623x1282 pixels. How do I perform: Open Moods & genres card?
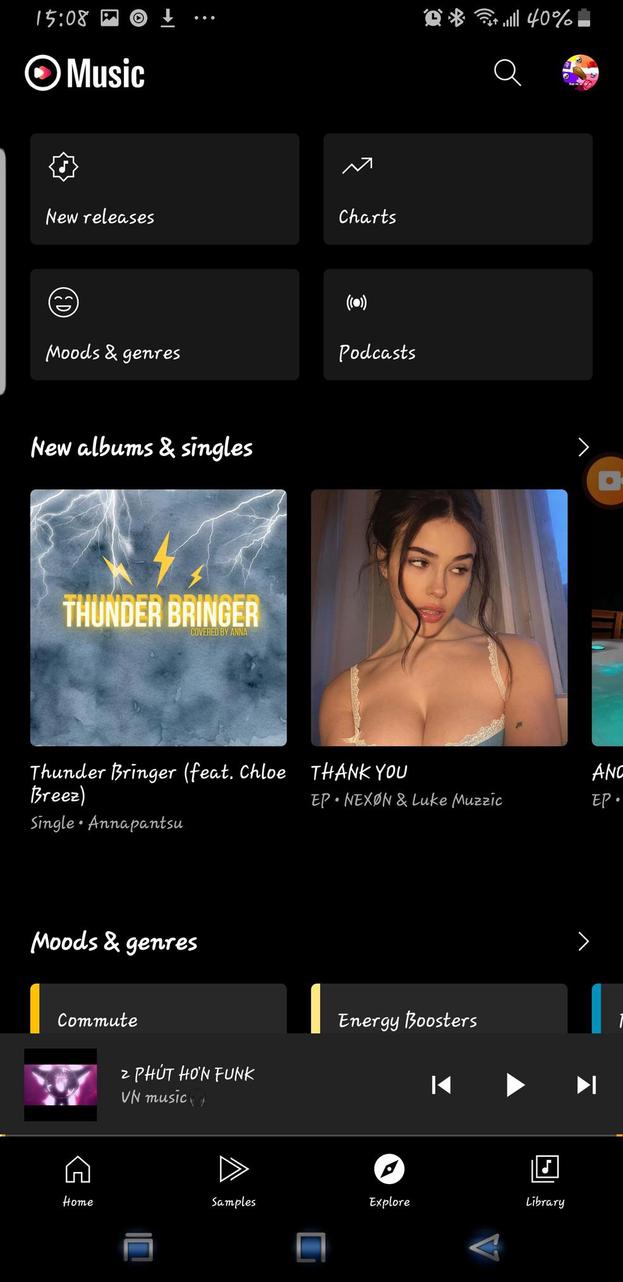[x=164, y=324]
